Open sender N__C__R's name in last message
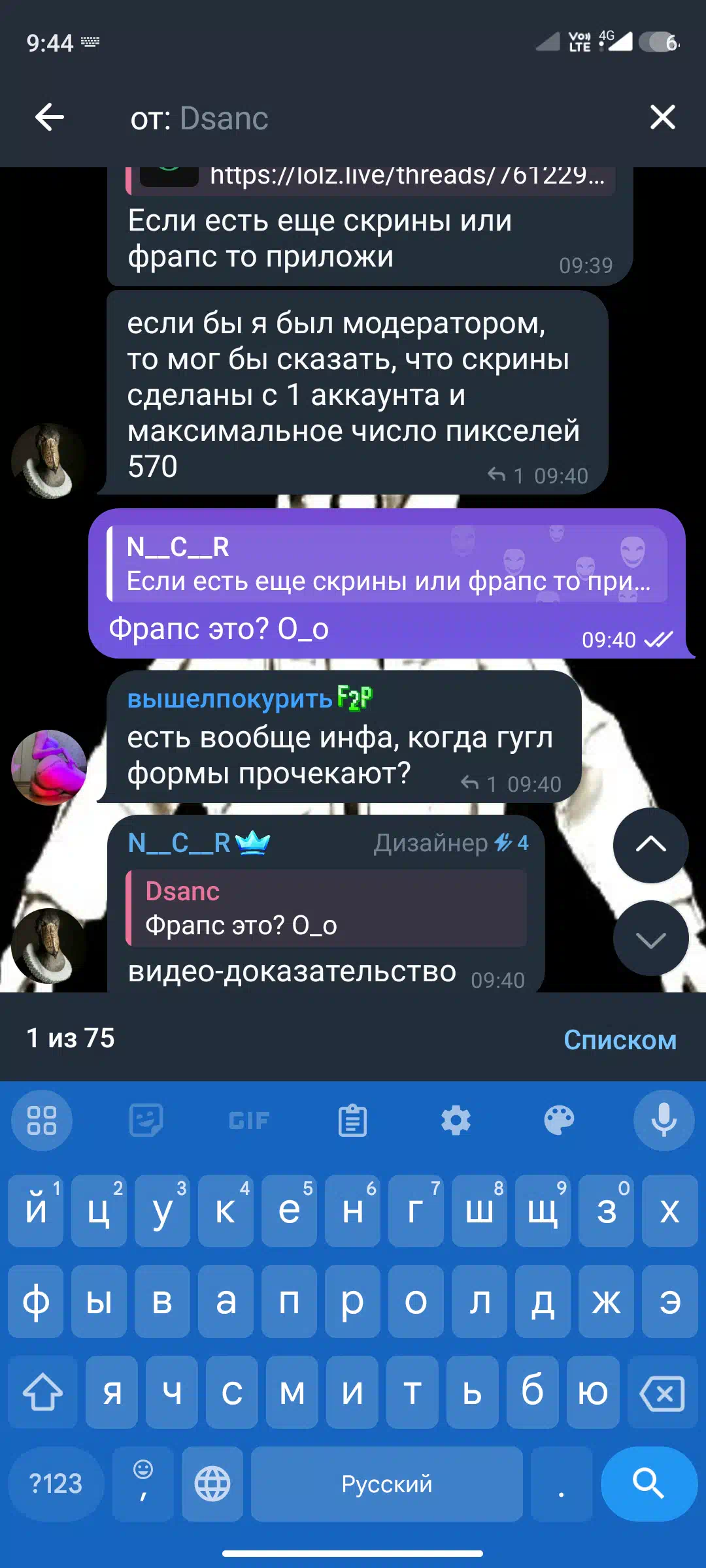Image resolution: width=706 pixels, height=1568 pixels. (x=179, y=843)
